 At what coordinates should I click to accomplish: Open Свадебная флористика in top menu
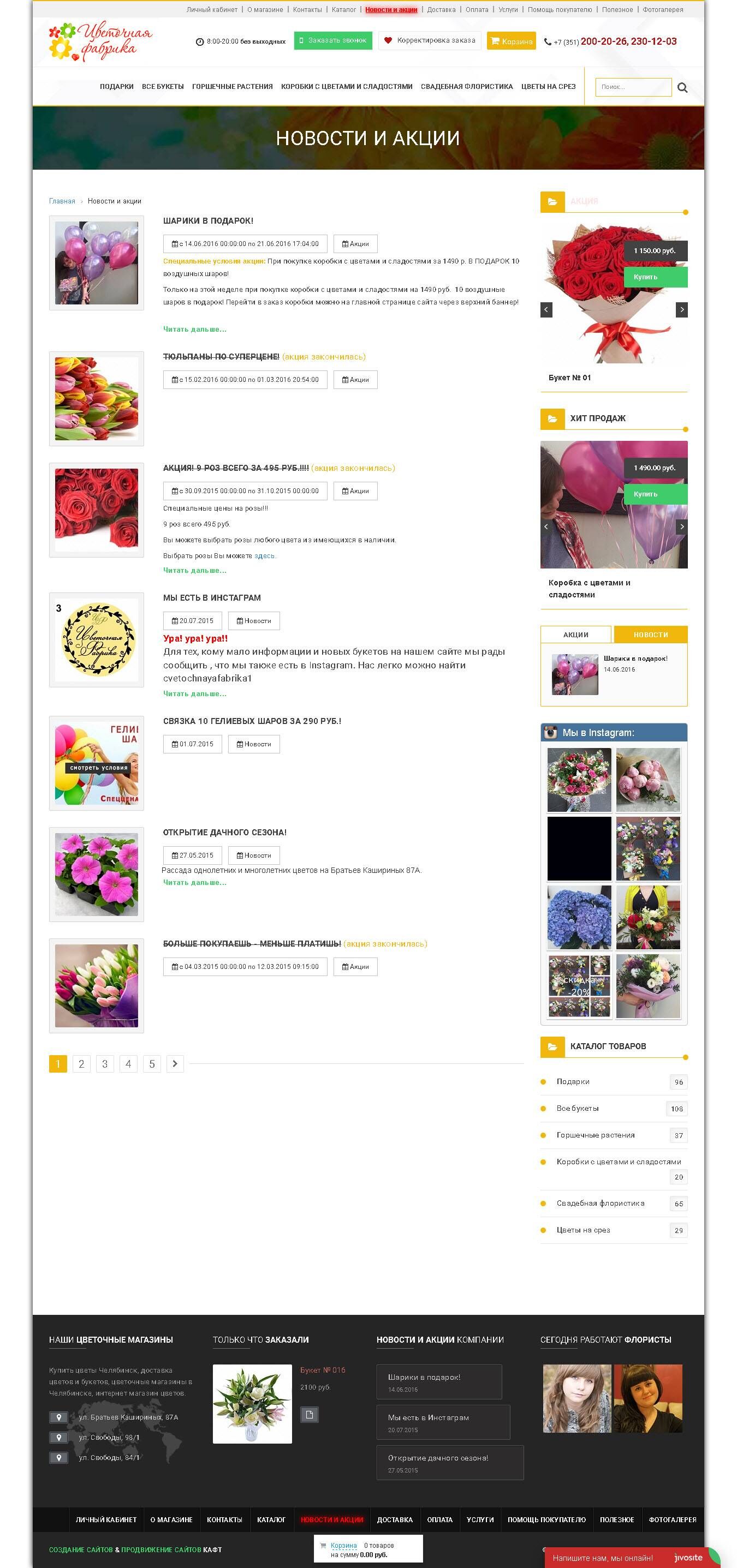point(467,86)
